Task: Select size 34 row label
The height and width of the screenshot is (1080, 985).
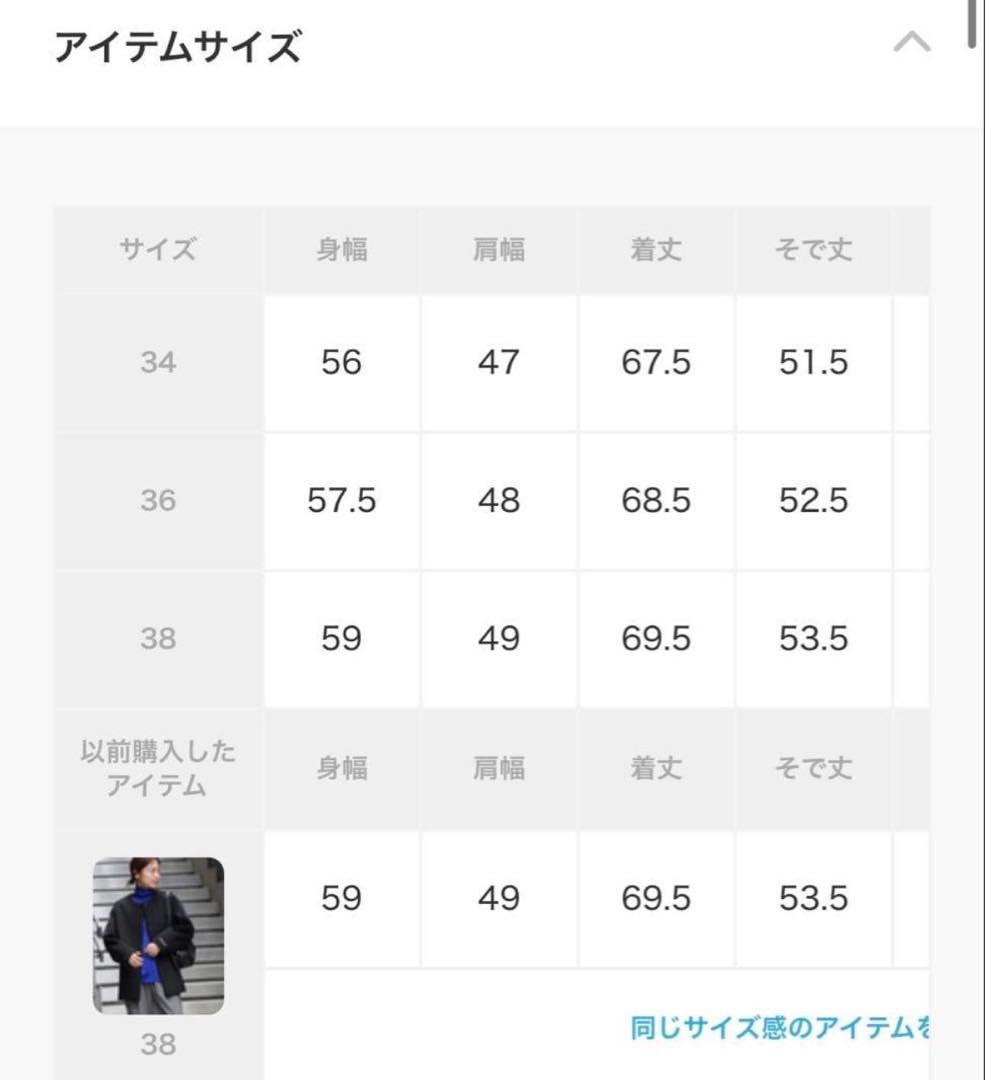Action: [155, 363]
